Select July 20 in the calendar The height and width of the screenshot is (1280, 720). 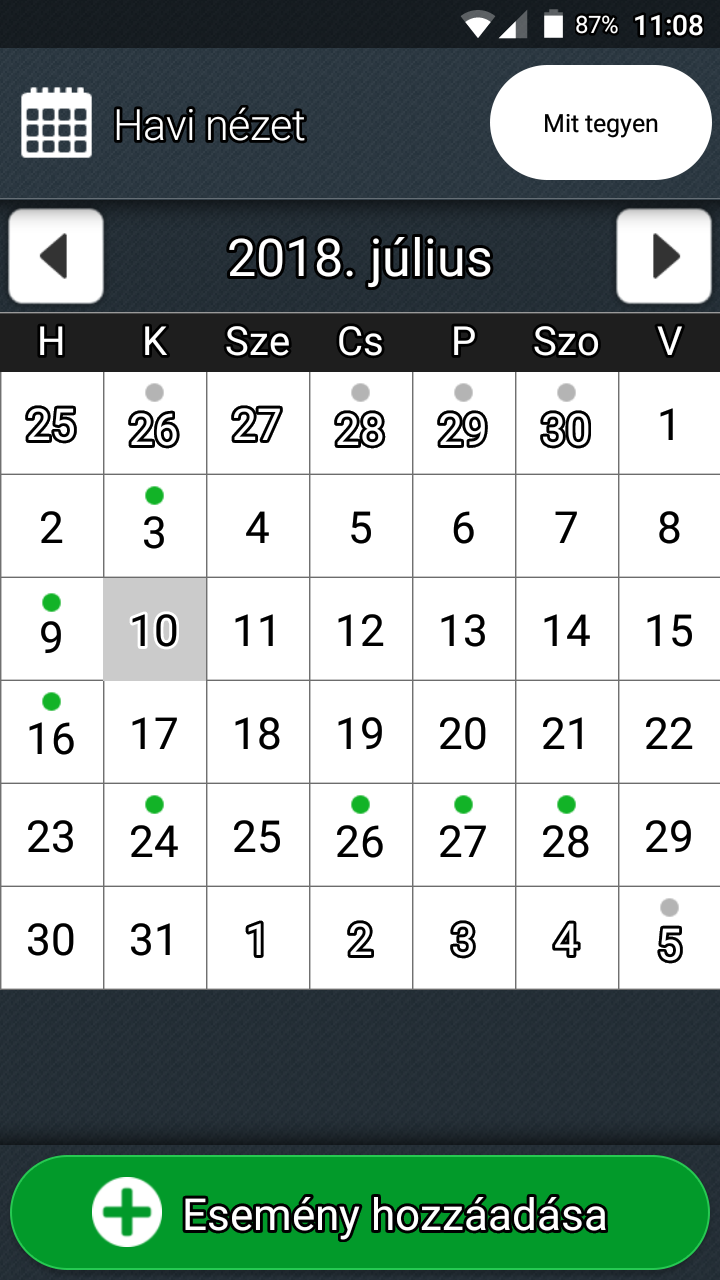(x=464, y=733)
